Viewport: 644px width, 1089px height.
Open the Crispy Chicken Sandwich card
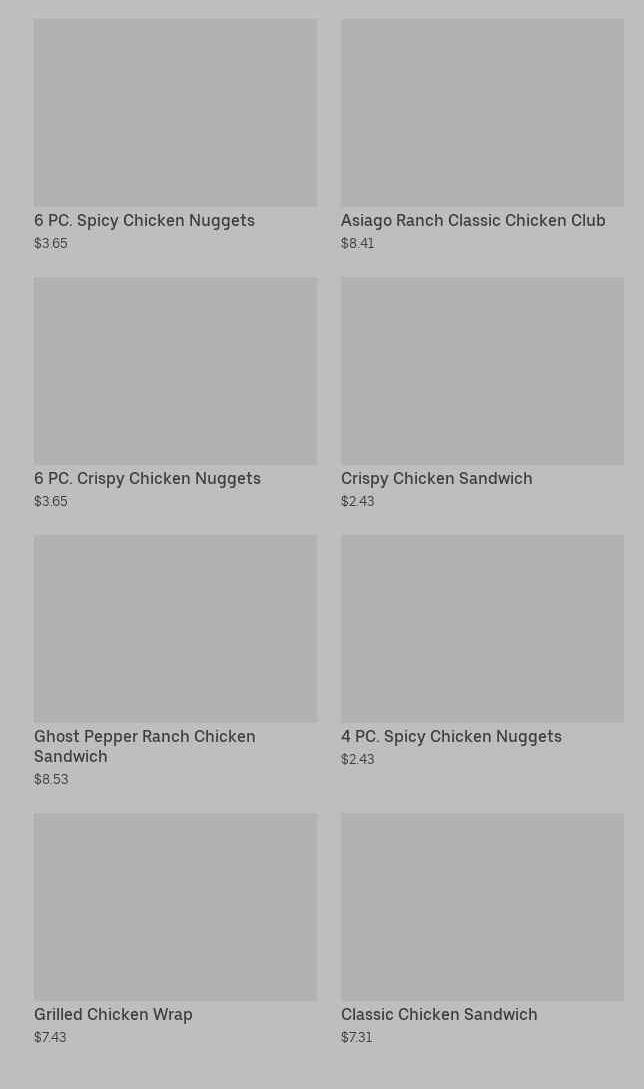482,393
